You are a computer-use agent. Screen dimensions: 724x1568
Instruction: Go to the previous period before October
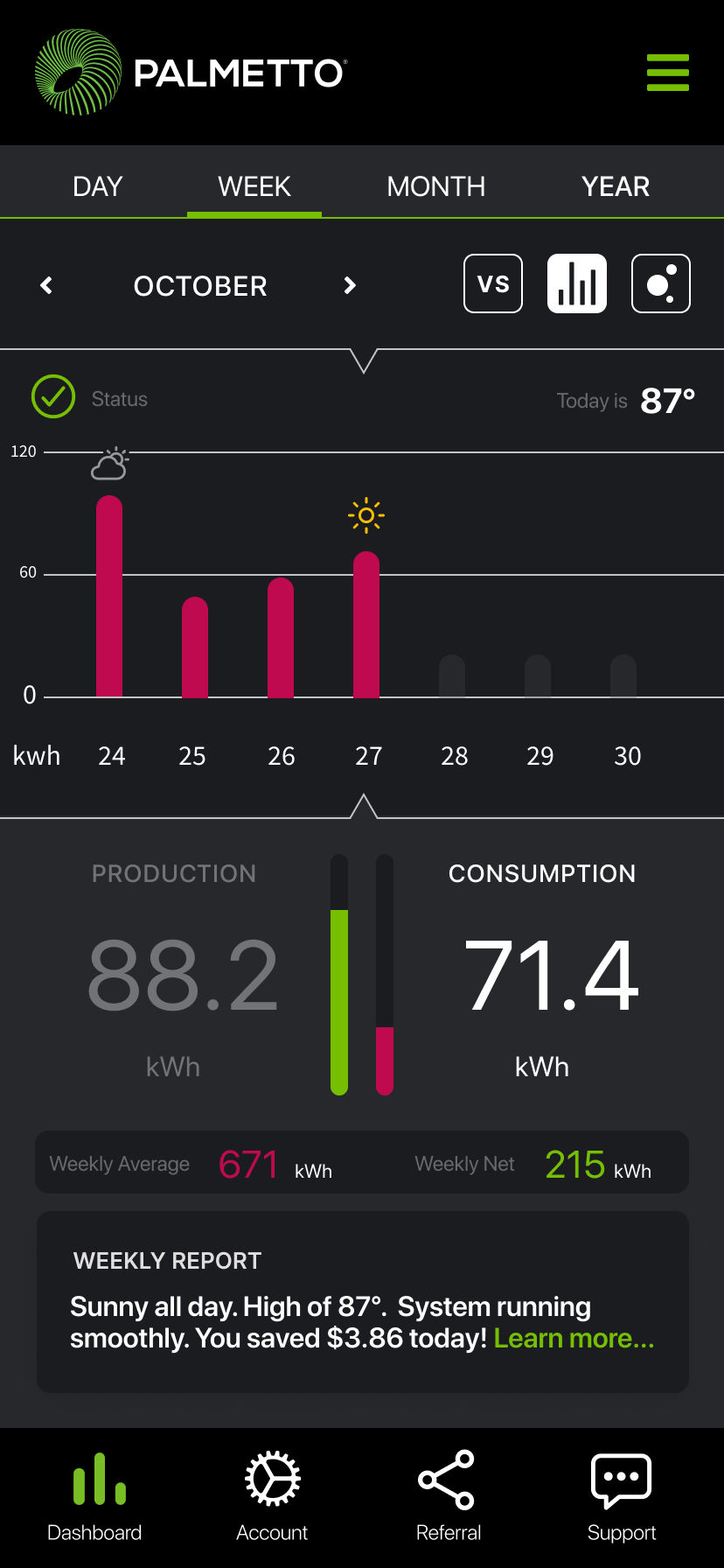[47, 285]
